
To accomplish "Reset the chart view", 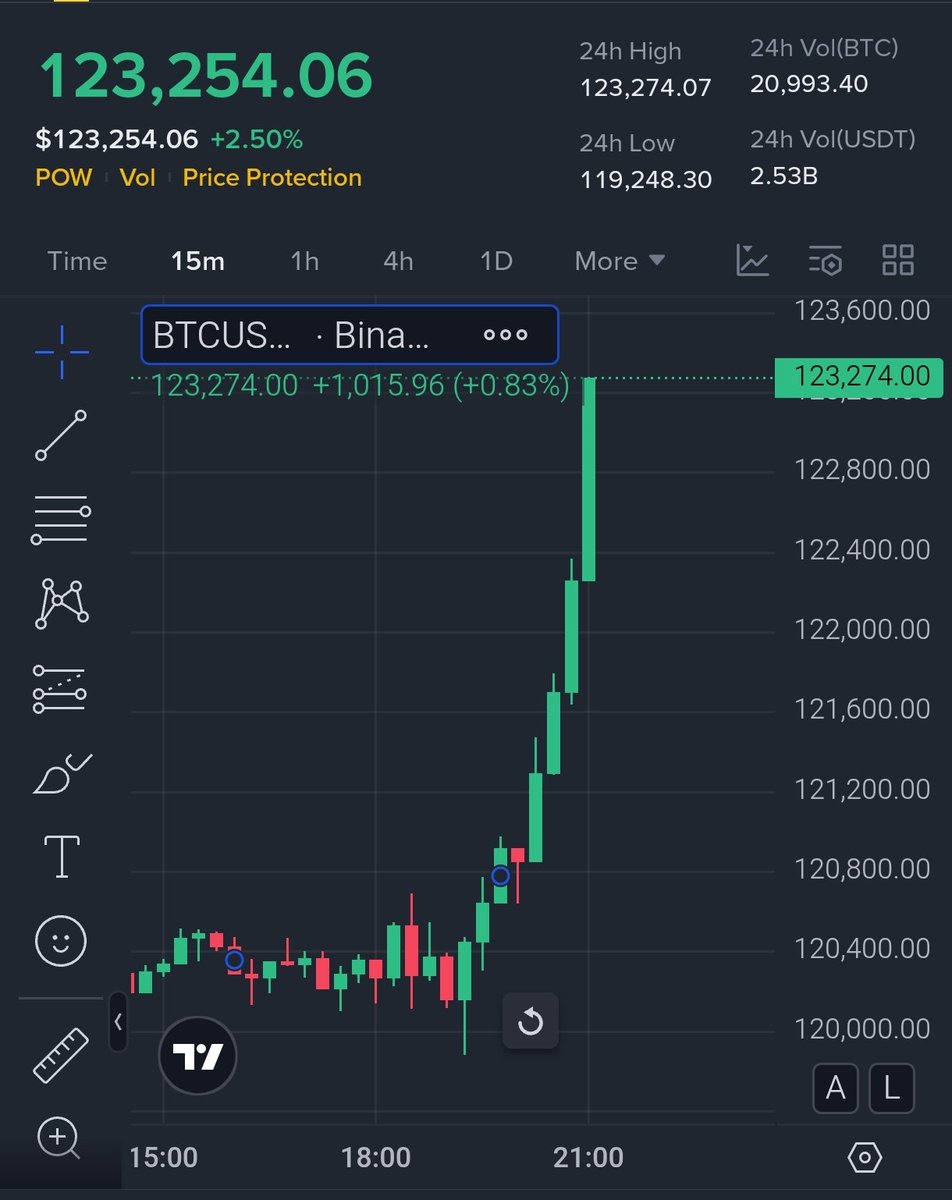I will (530, 1022).
